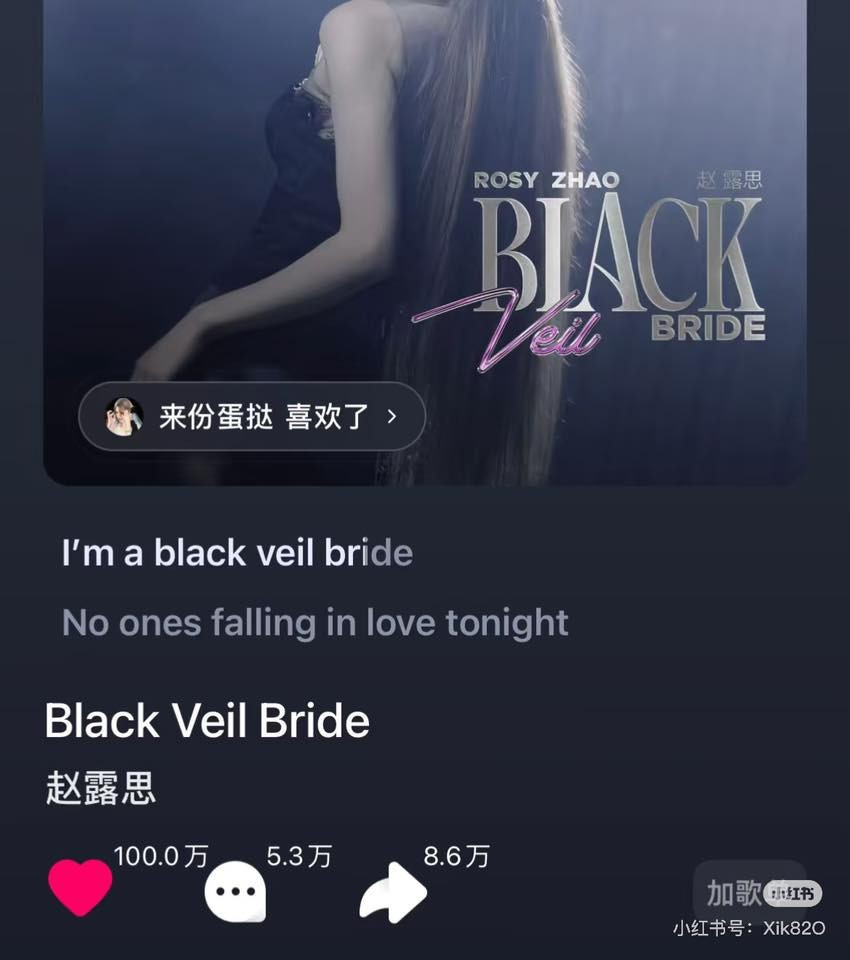
Task: Share this song via arrow icon
Action: point(393,890)
